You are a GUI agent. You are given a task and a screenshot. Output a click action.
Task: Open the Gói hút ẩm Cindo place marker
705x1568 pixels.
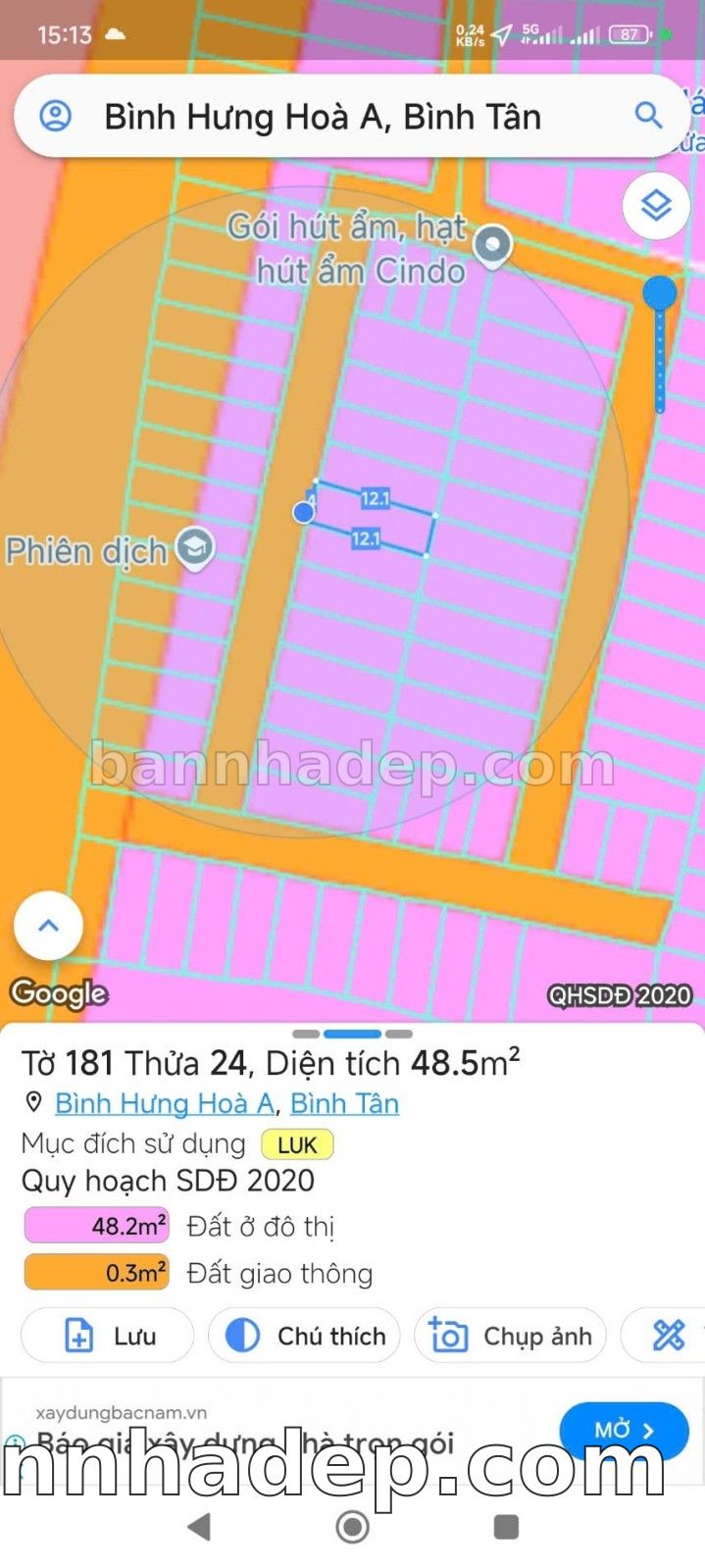point(492,245)
